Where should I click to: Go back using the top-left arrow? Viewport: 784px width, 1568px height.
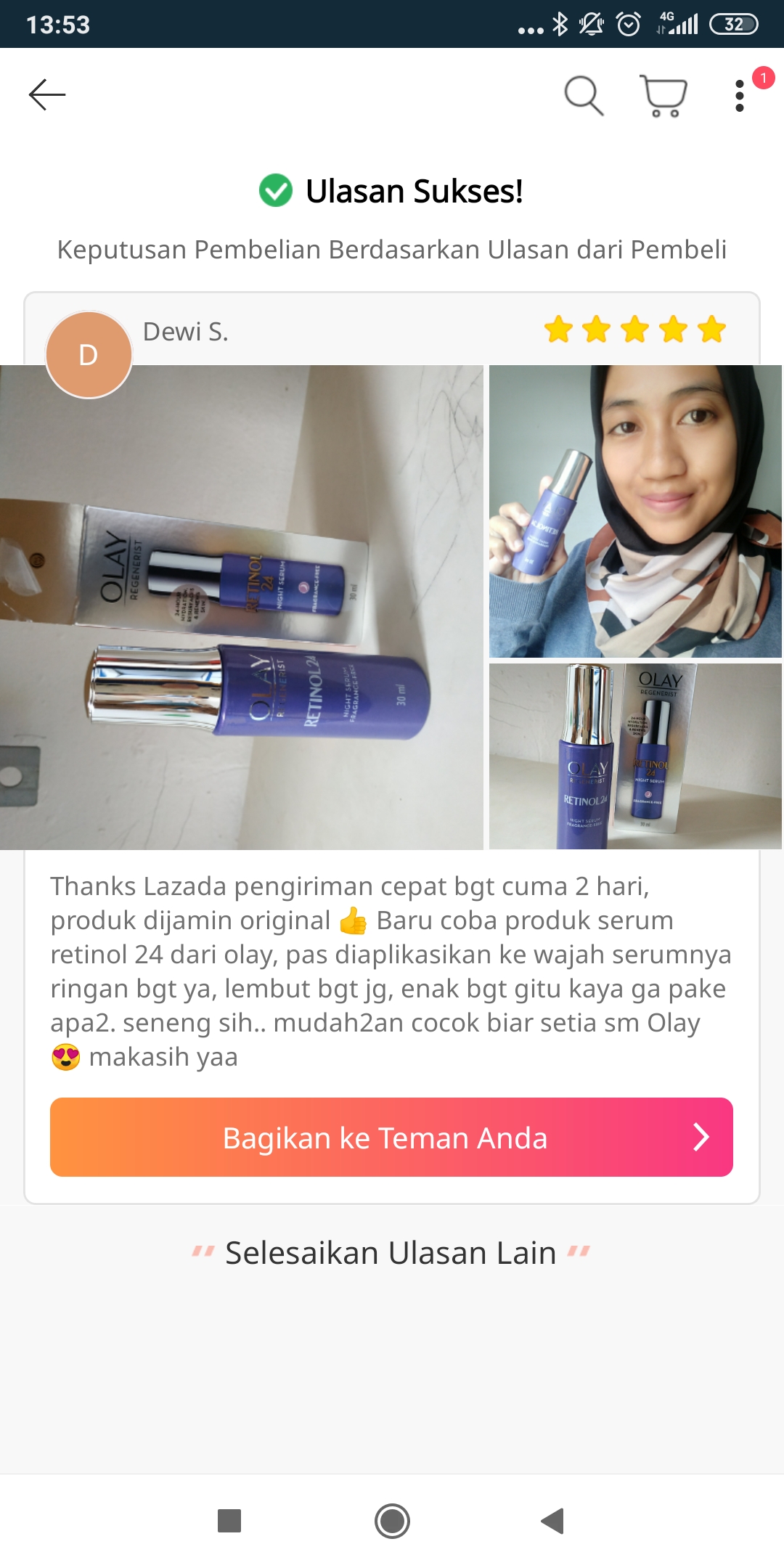coord(47,95)
